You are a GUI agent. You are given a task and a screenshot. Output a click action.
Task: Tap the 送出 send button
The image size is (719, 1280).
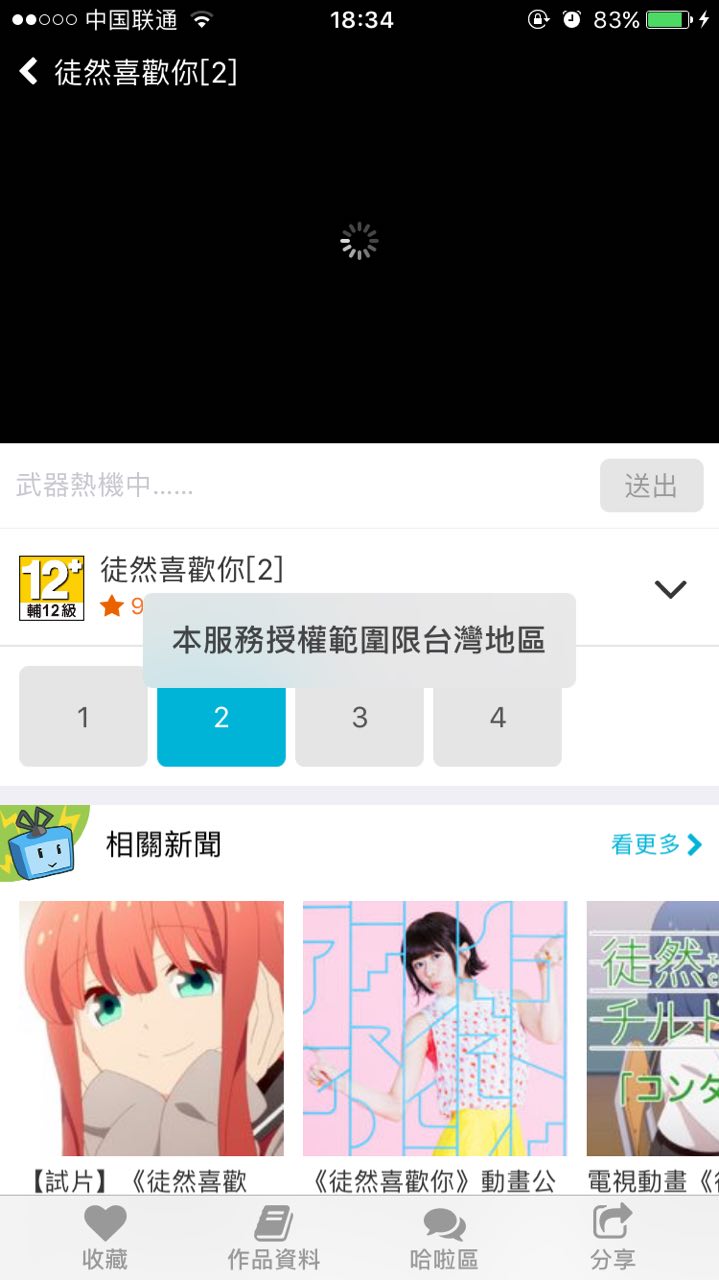[651, 486]
